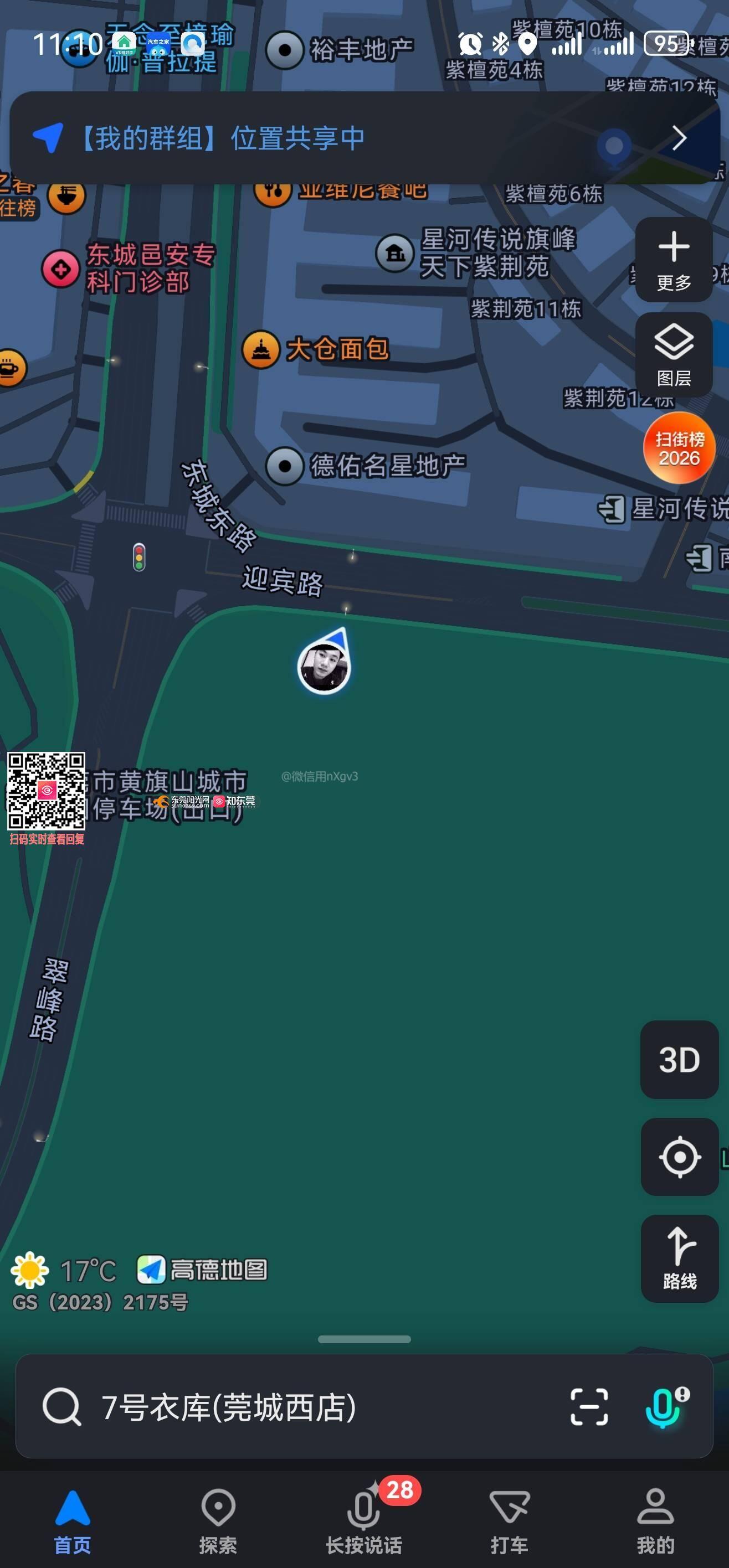
Task: Select the 大仓面包 map marker
Action: point(261,349)
